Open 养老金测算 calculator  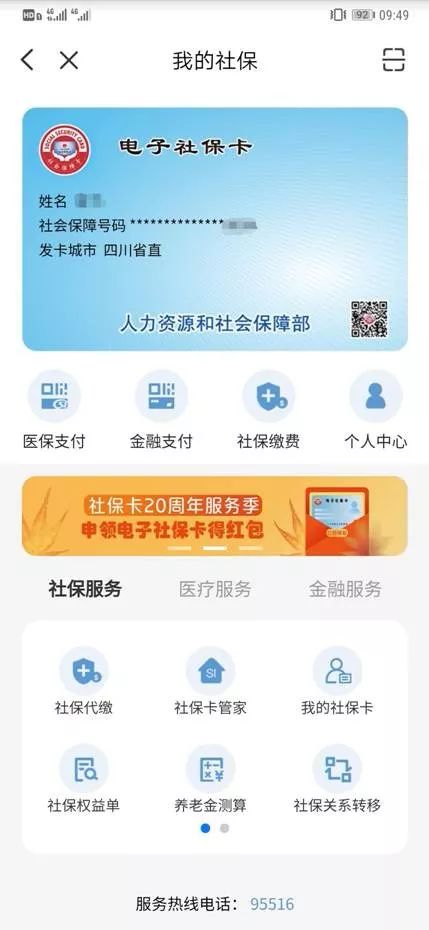210,779
